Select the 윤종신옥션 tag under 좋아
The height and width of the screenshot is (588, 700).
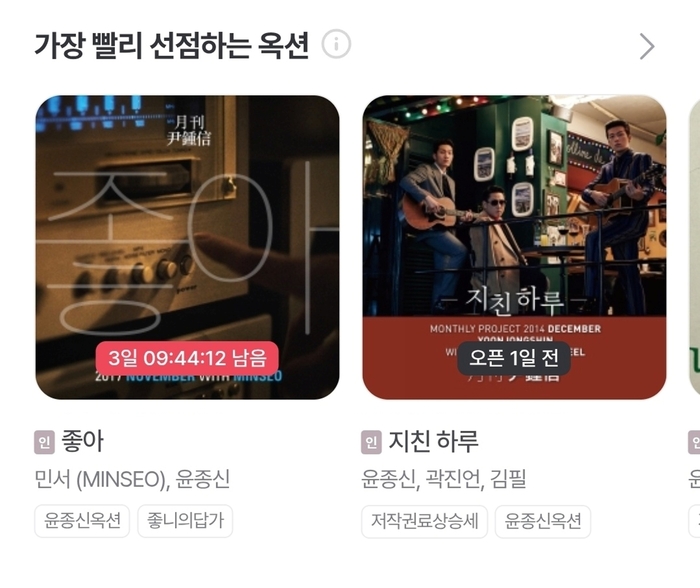pos(82,521)
